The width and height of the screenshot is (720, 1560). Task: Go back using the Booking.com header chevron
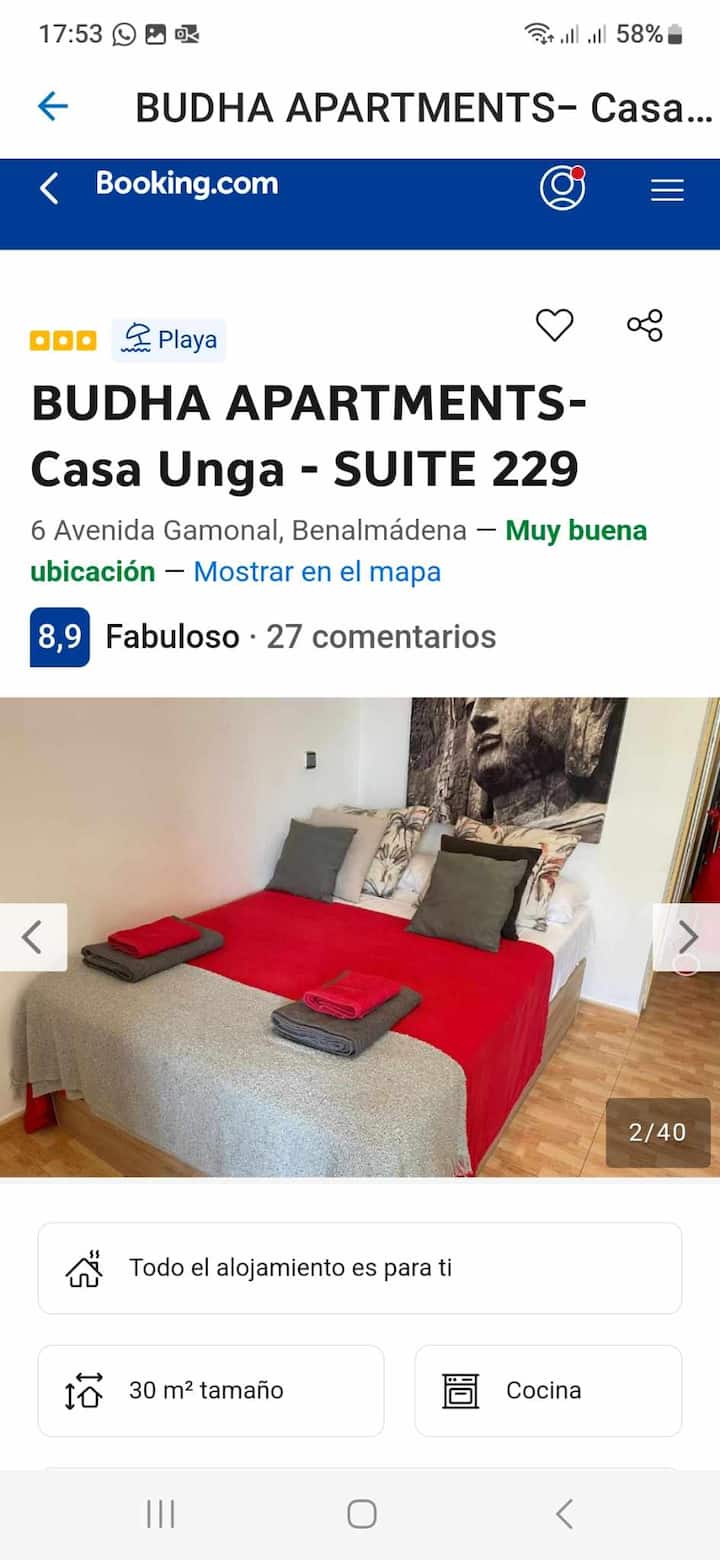click(49, 187)
